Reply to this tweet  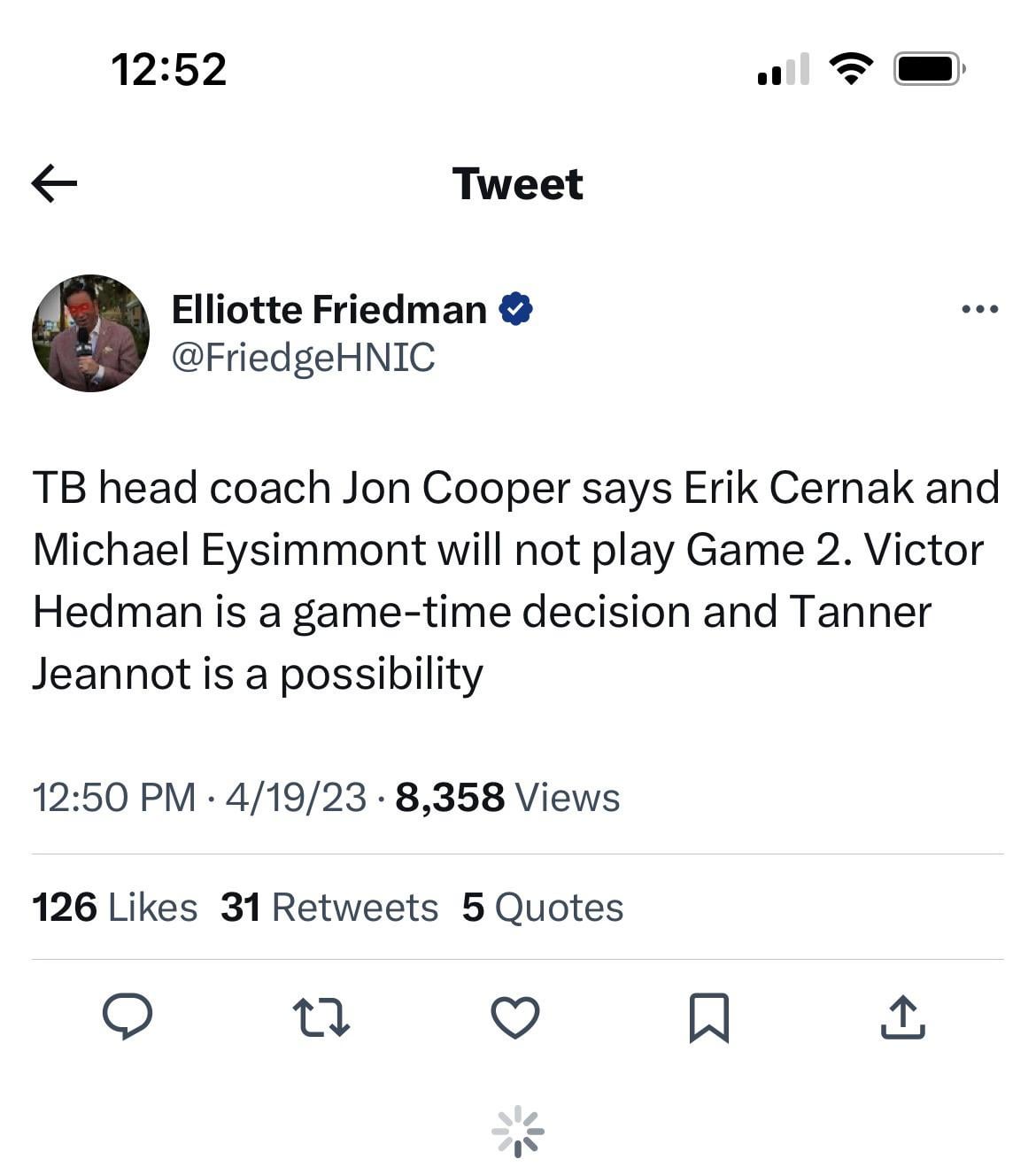tap(128, 1016)
